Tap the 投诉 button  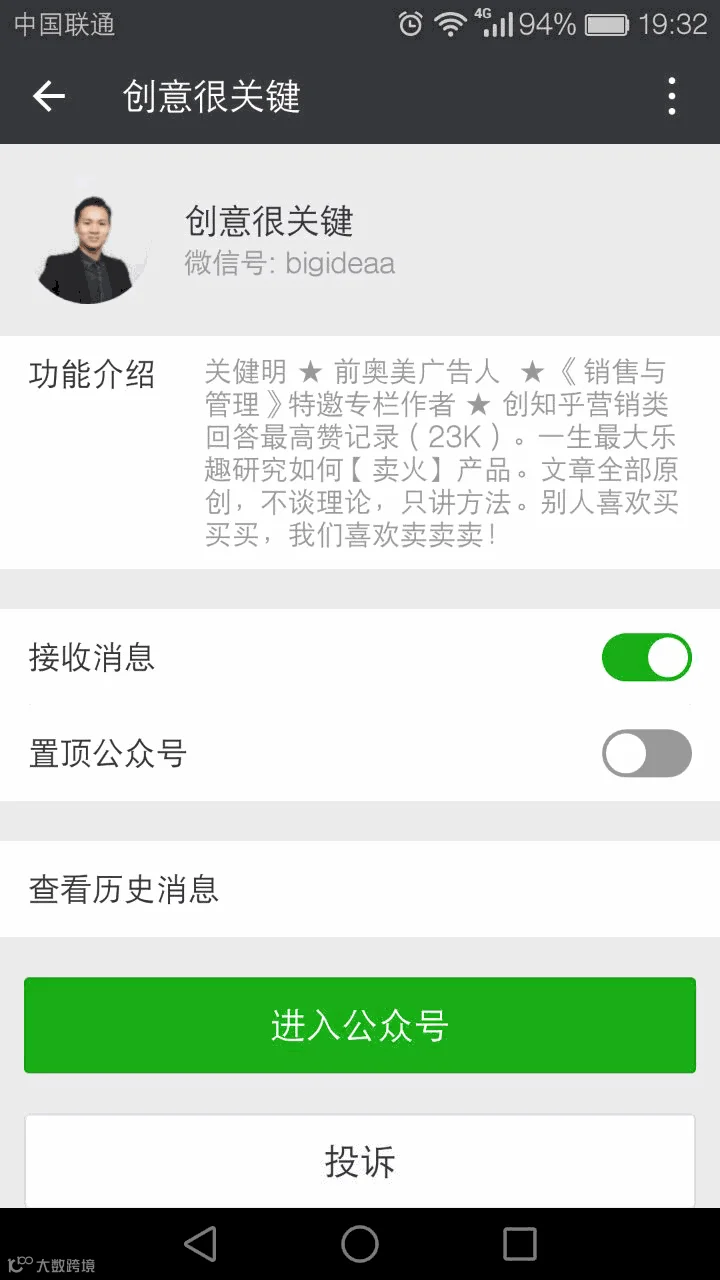point(360,1161)
